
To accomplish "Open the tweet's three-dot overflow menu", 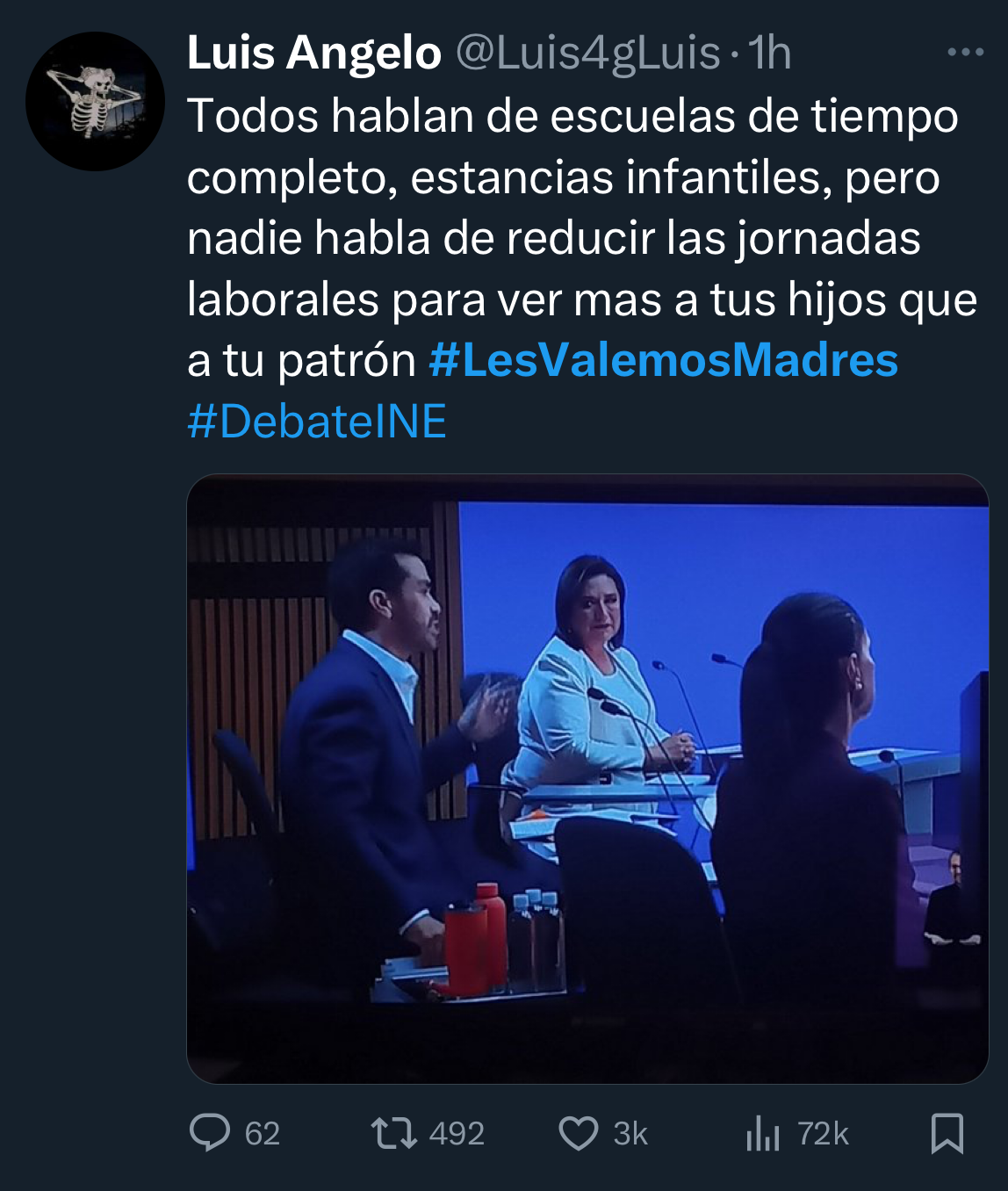I will [x=965, y=53].
